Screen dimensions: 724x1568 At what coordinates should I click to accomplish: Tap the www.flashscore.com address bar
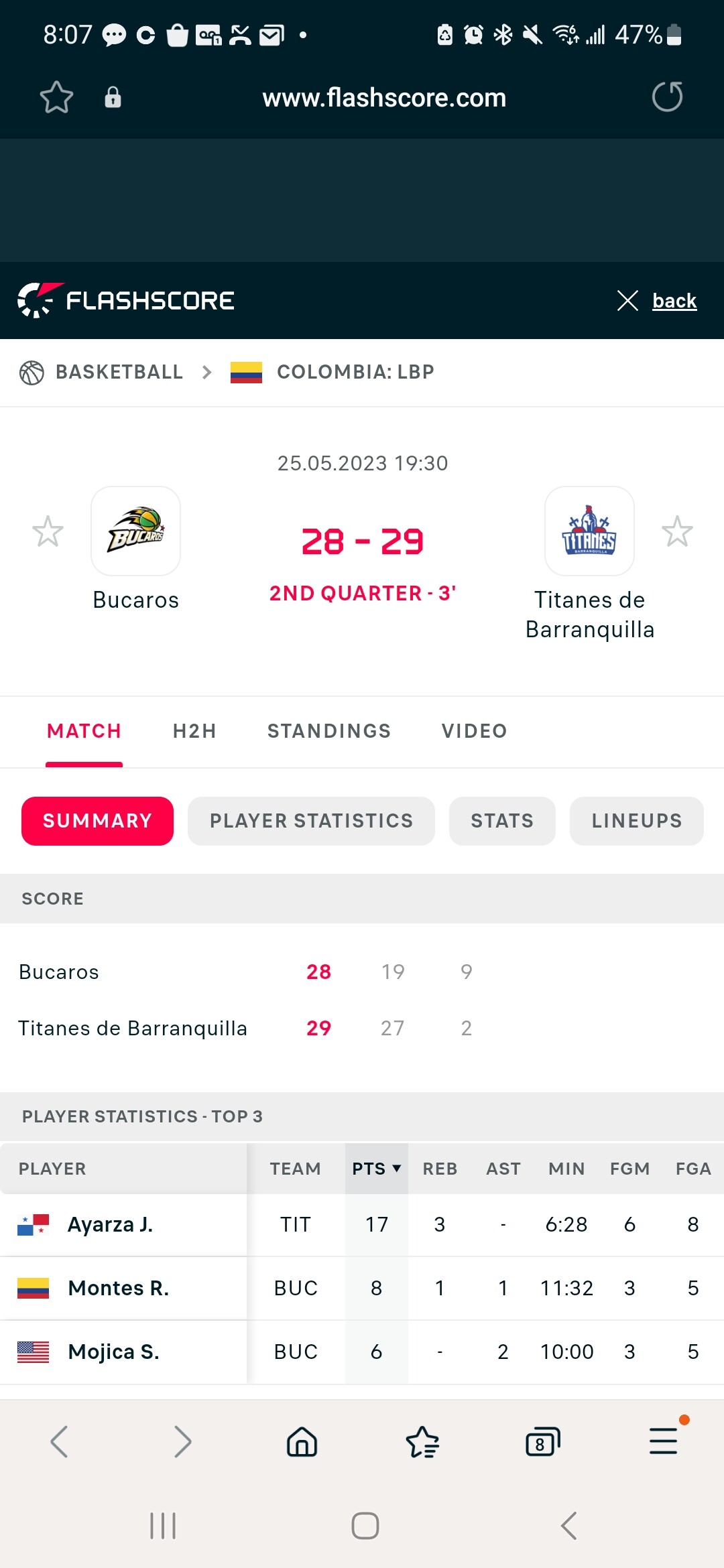[x=383, y=98]
